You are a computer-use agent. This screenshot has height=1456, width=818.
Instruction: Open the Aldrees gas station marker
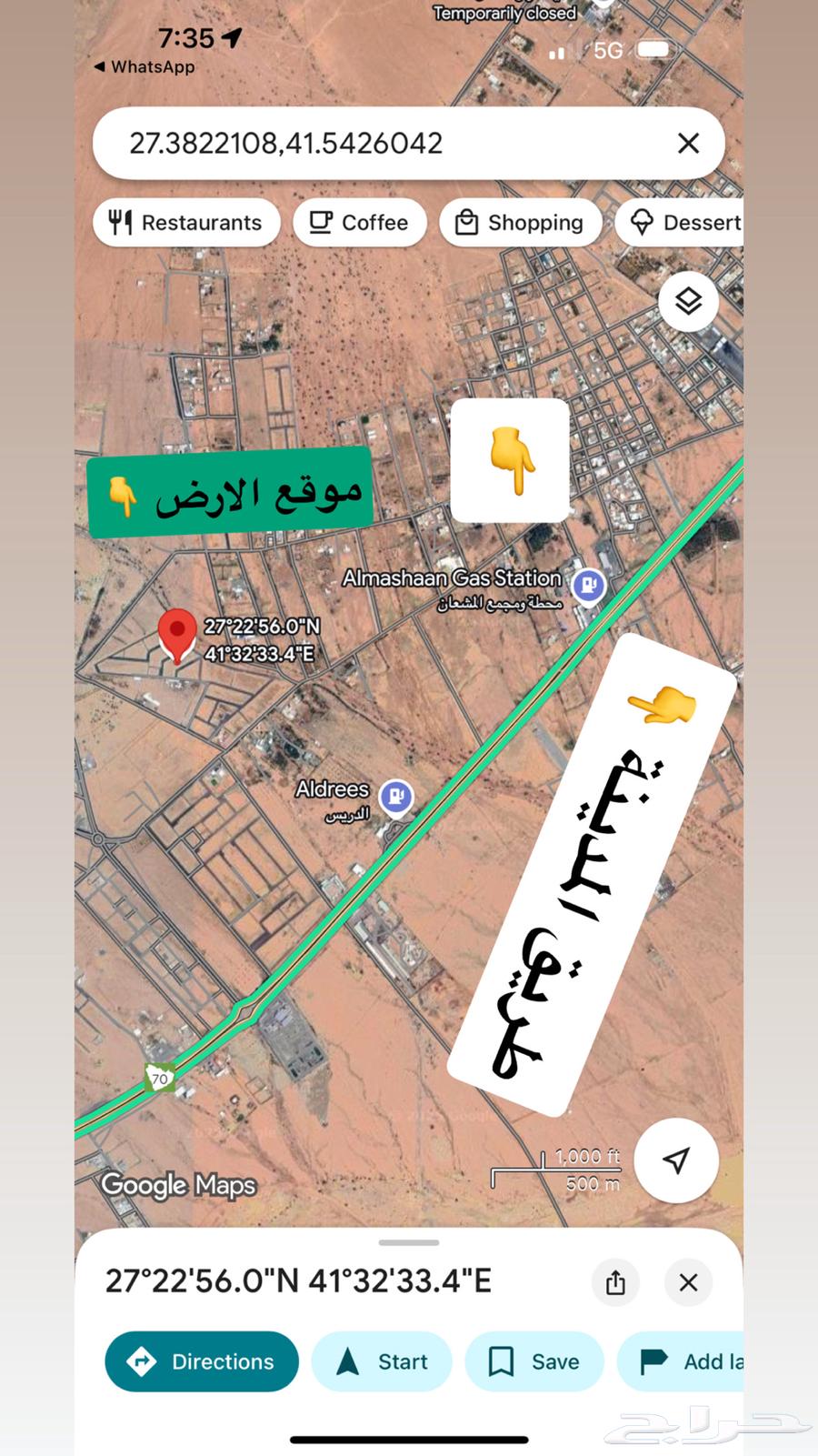(x=395, y=797)
